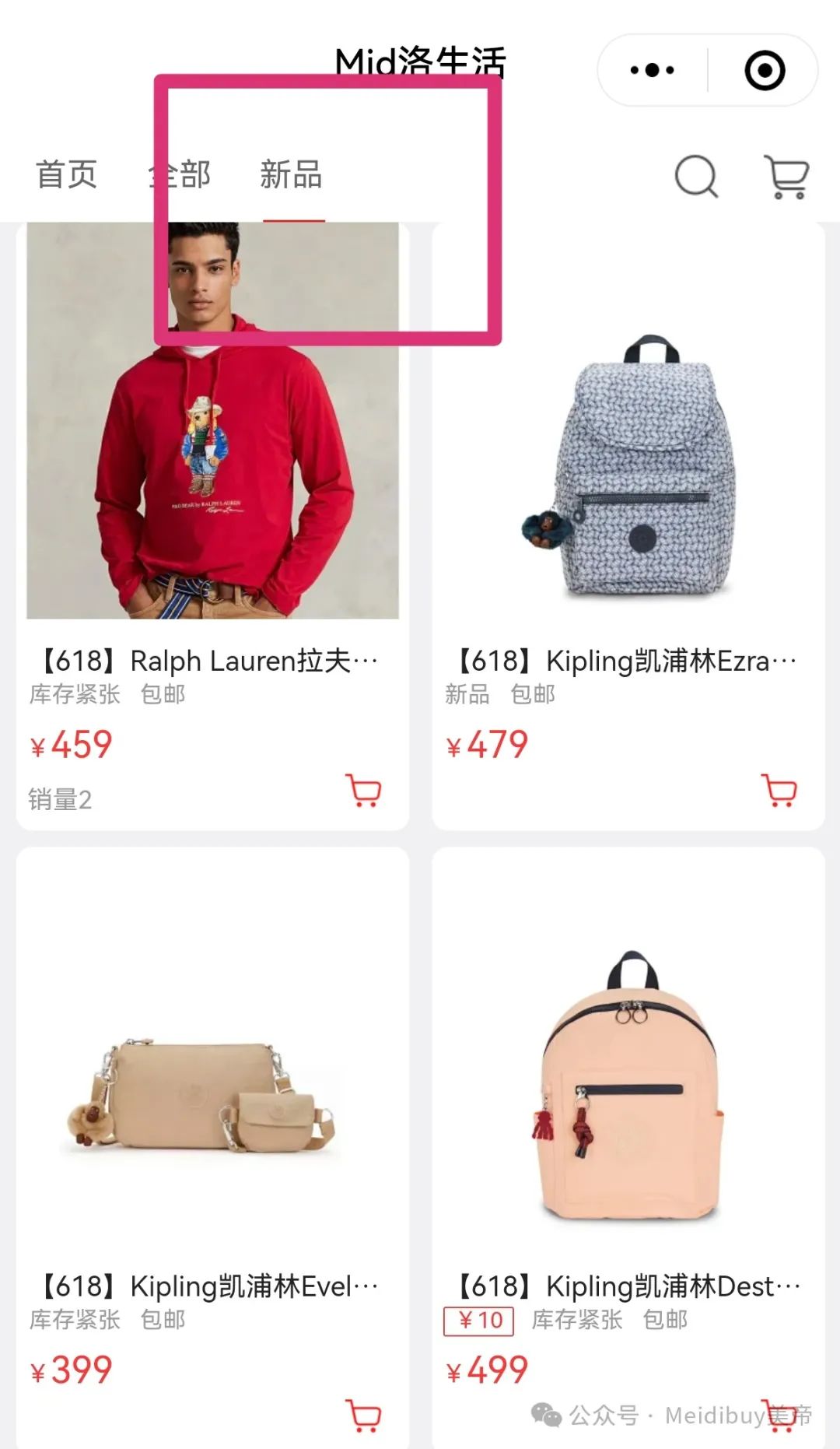The width and height of the screenshot is (840, 1449).
Task: Select the 新品 tab
Action: [292, 174]
